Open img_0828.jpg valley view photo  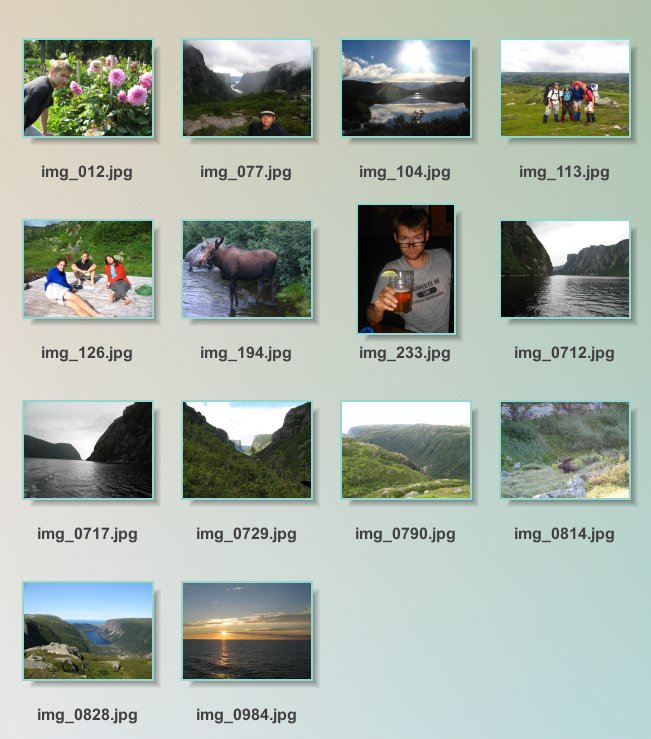tap(88, 631)
